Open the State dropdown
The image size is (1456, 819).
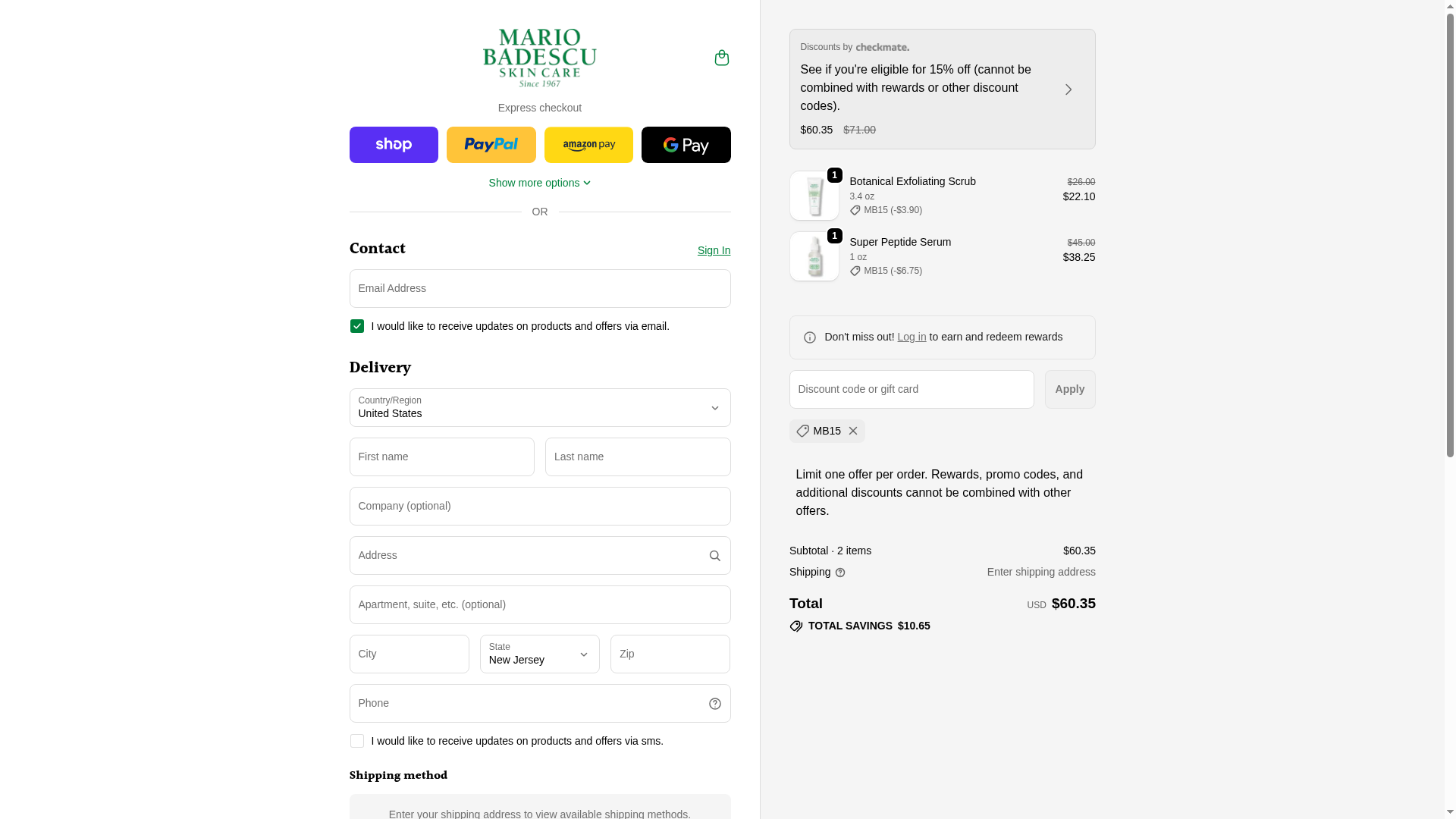(x=539, y=654)
